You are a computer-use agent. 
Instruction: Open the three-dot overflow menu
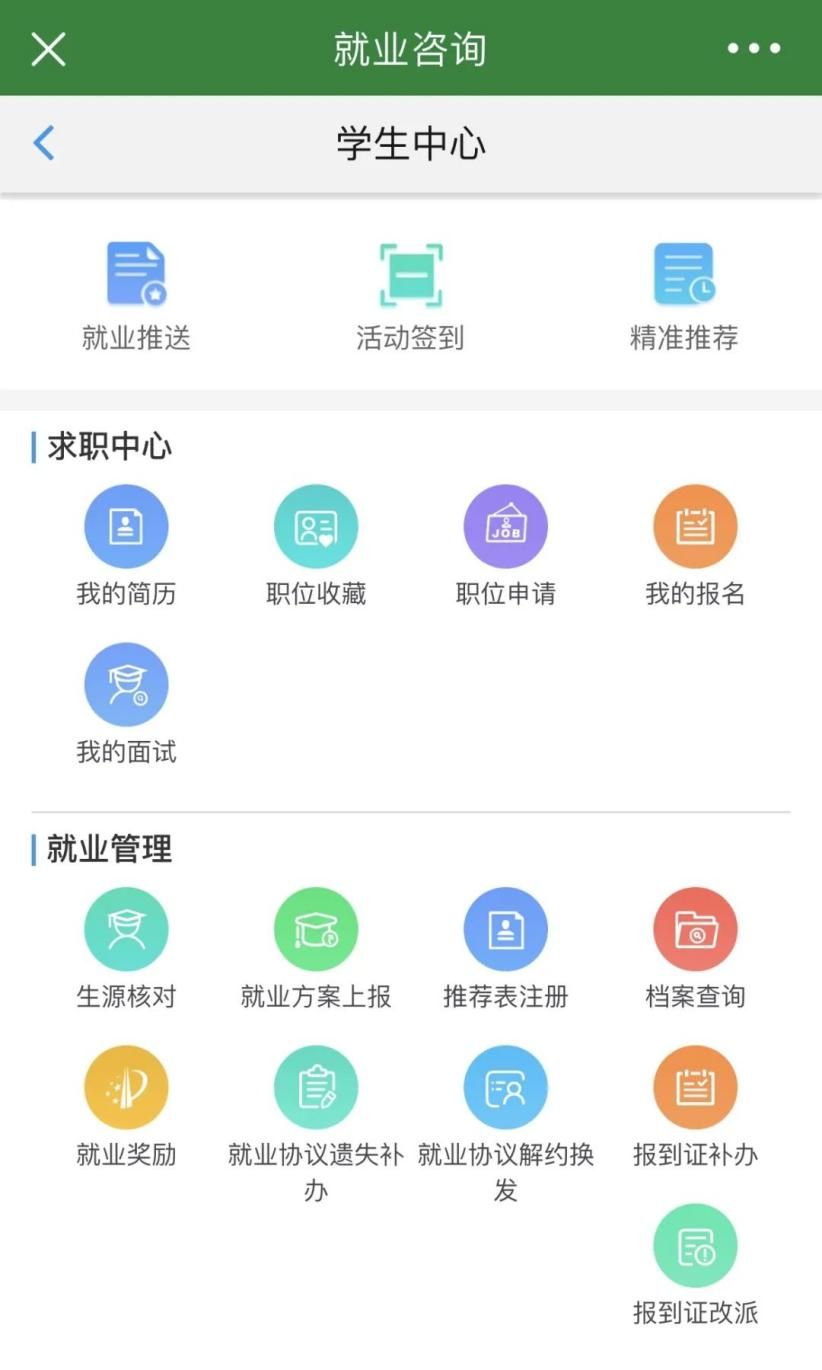coord(754,48)
